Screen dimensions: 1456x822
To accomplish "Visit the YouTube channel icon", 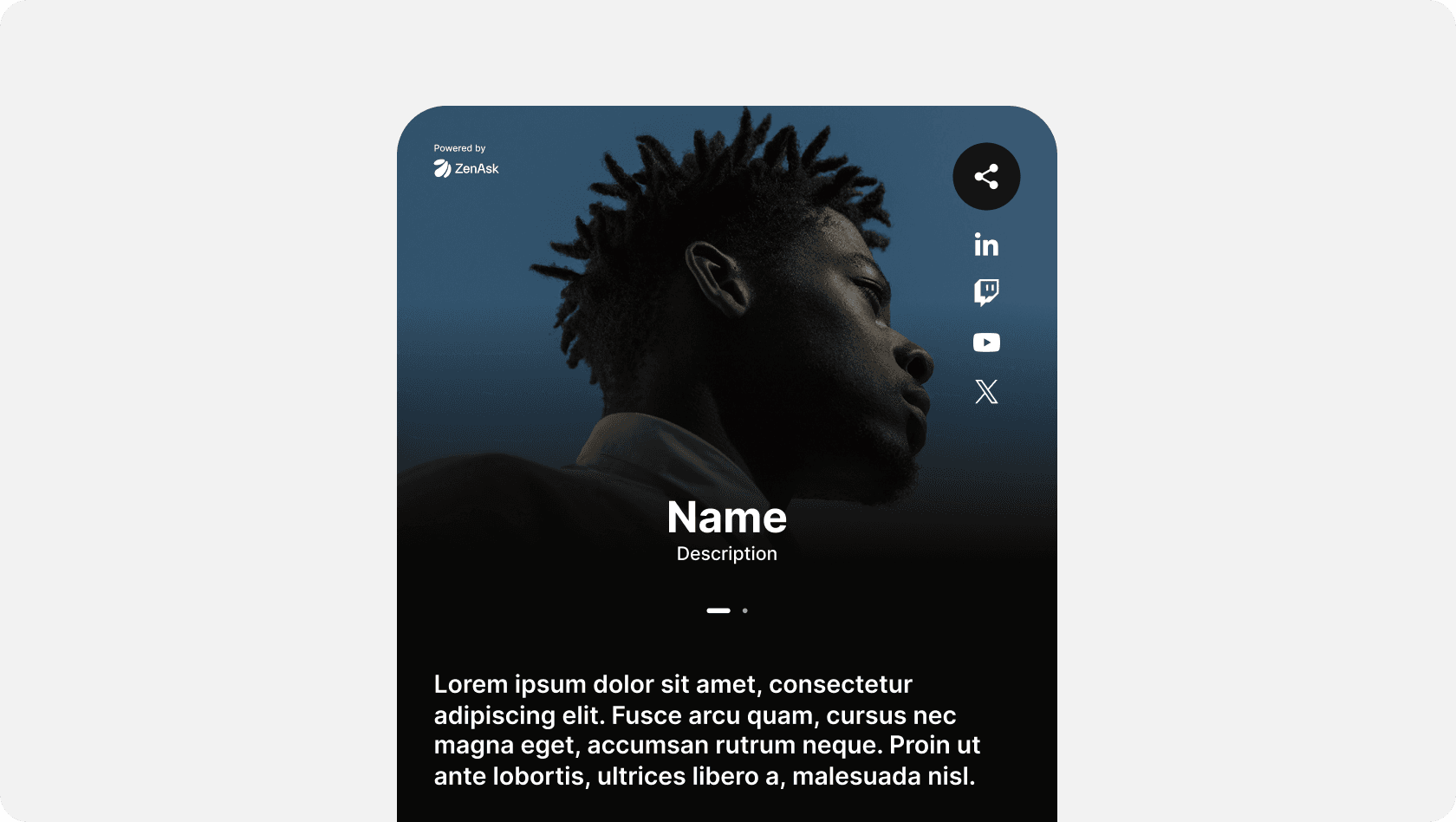I will click(x=986, y=342).
